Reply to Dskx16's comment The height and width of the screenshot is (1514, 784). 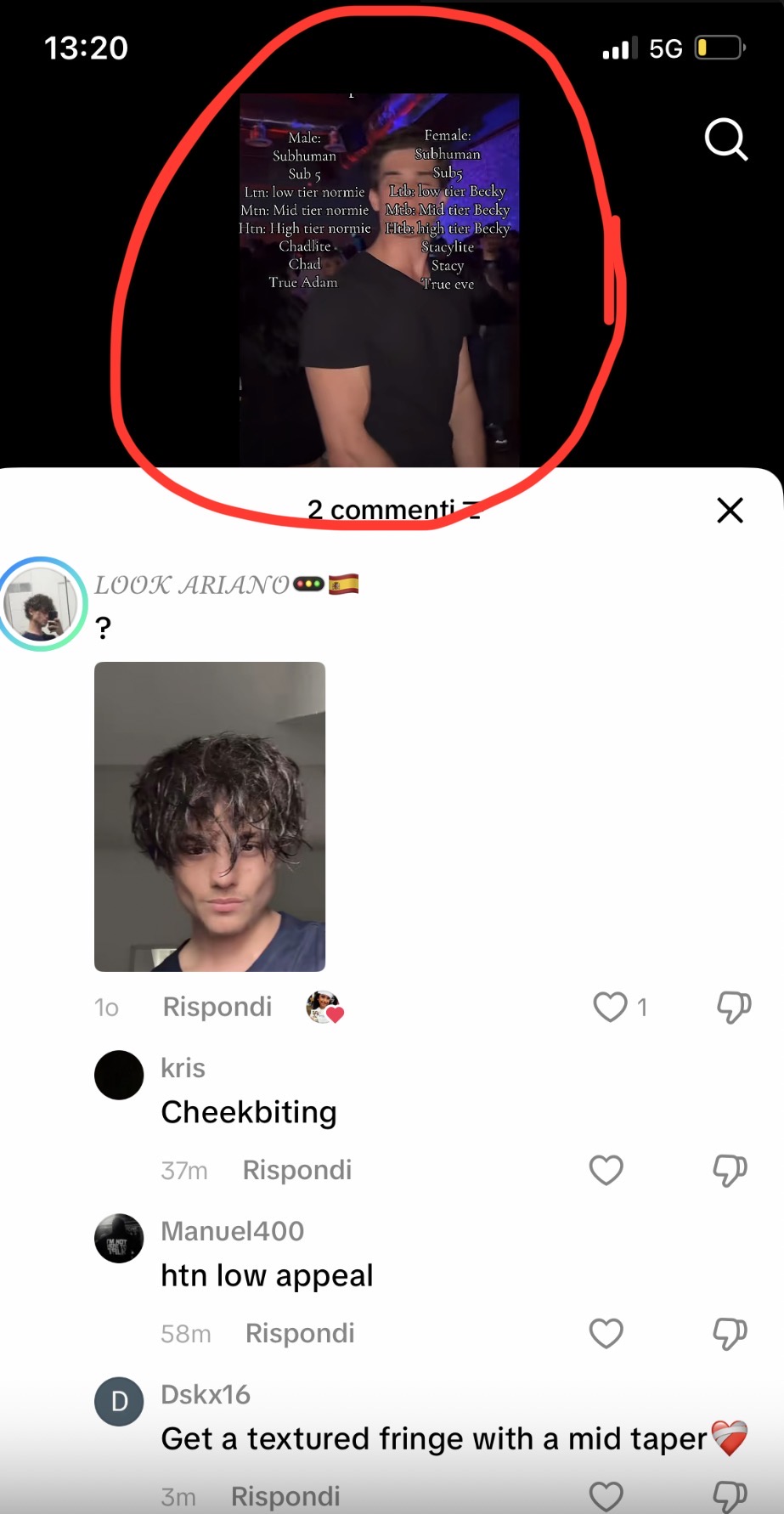click(285, 1496)
